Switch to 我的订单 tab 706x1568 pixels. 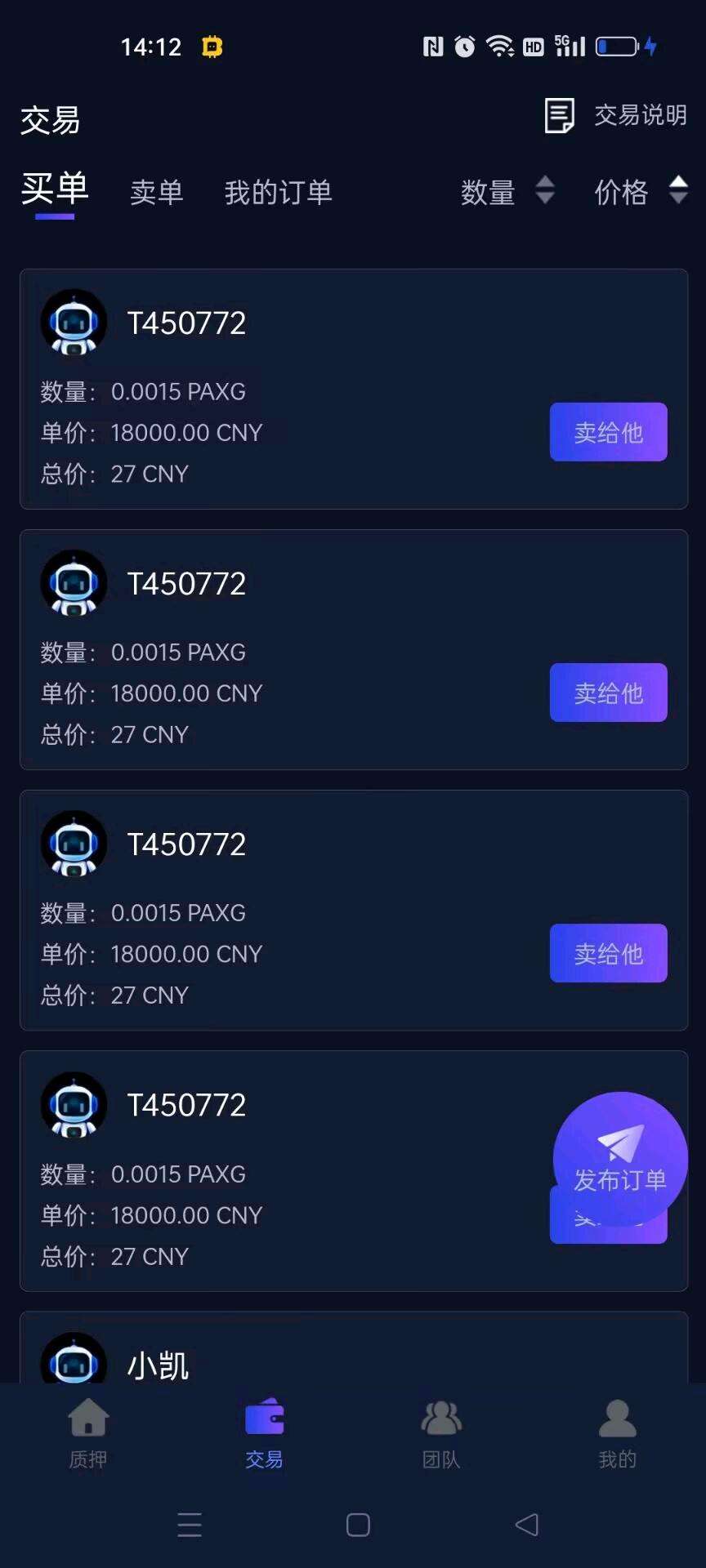point(278,193)
